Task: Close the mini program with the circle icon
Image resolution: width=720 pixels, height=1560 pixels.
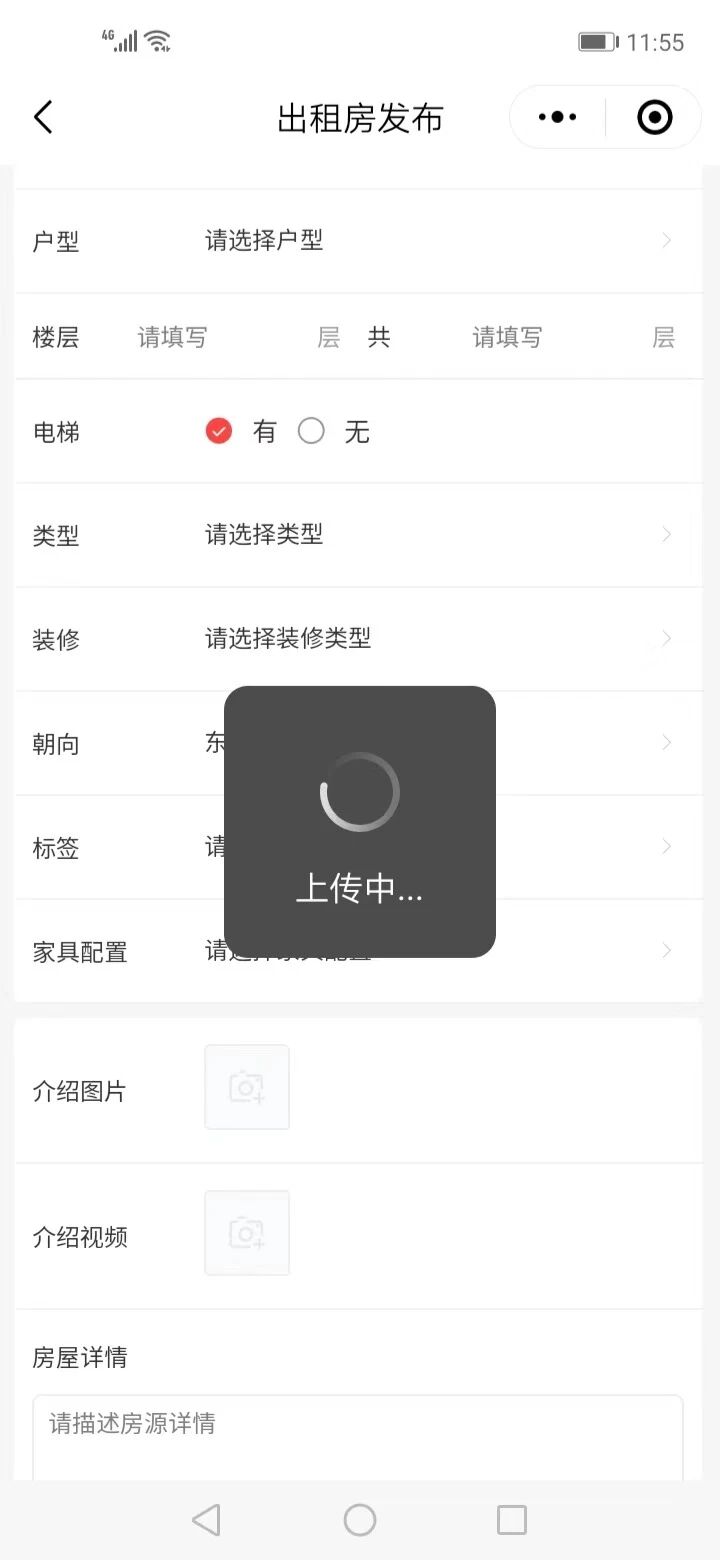Action: 654,118
